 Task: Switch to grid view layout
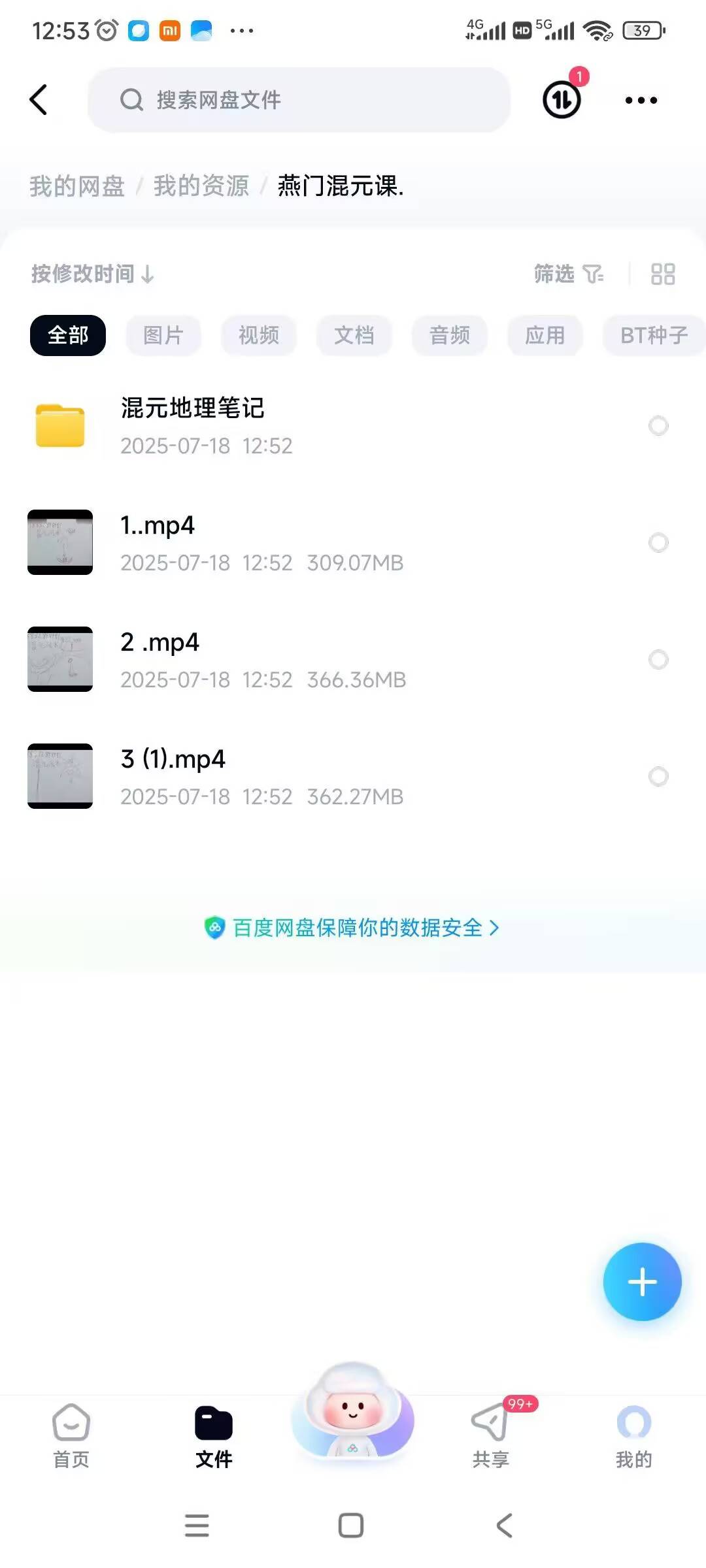(x=662, y=274)
